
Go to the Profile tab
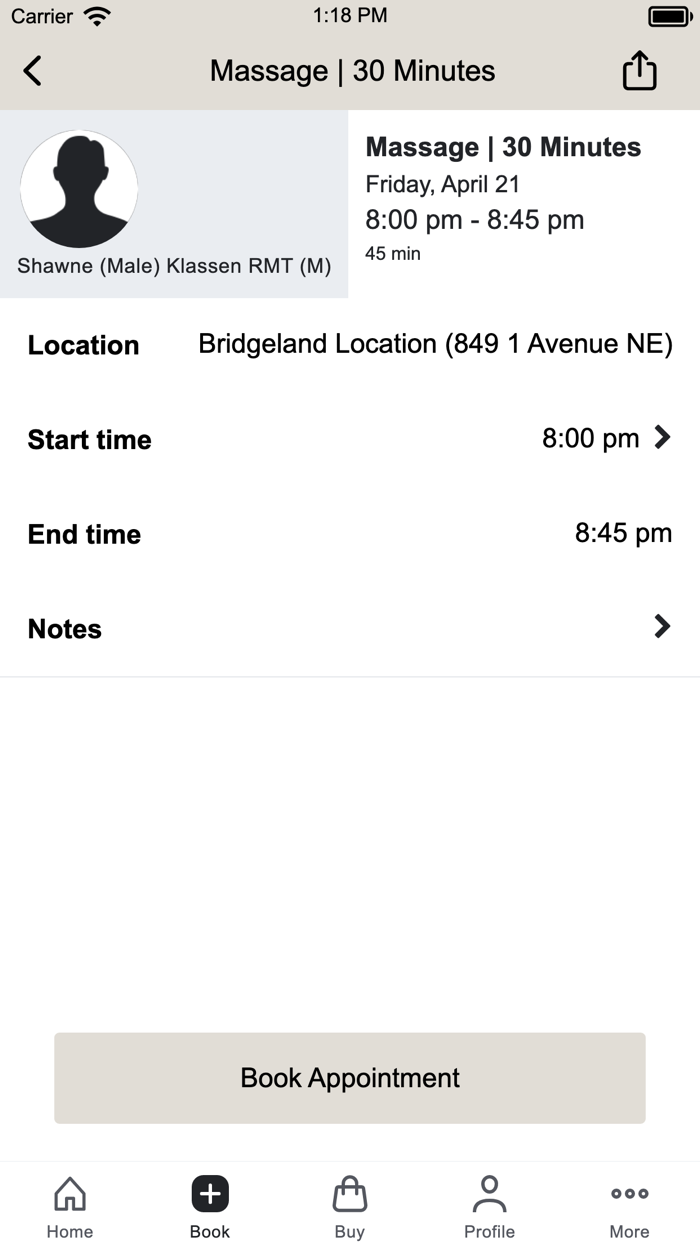[489, 1206]
